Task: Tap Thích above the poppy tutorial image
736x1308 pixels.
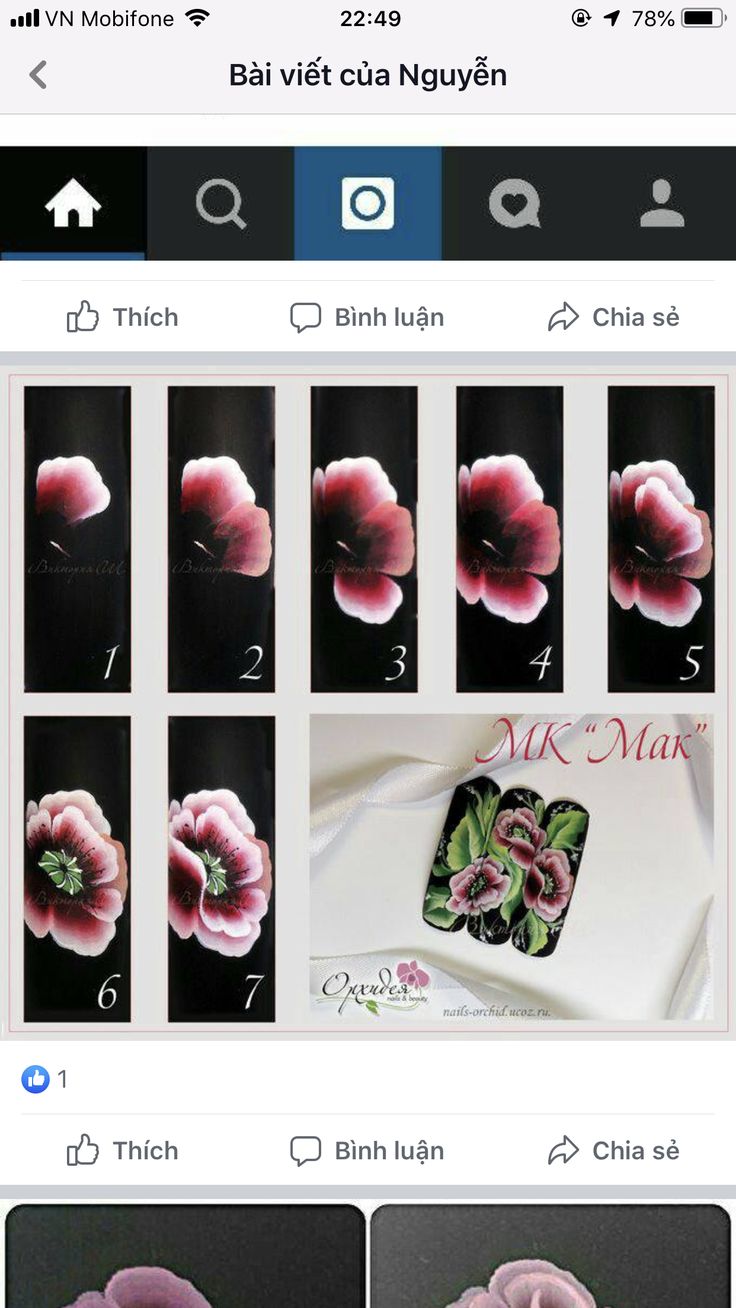Action: [x=122, y=318]
